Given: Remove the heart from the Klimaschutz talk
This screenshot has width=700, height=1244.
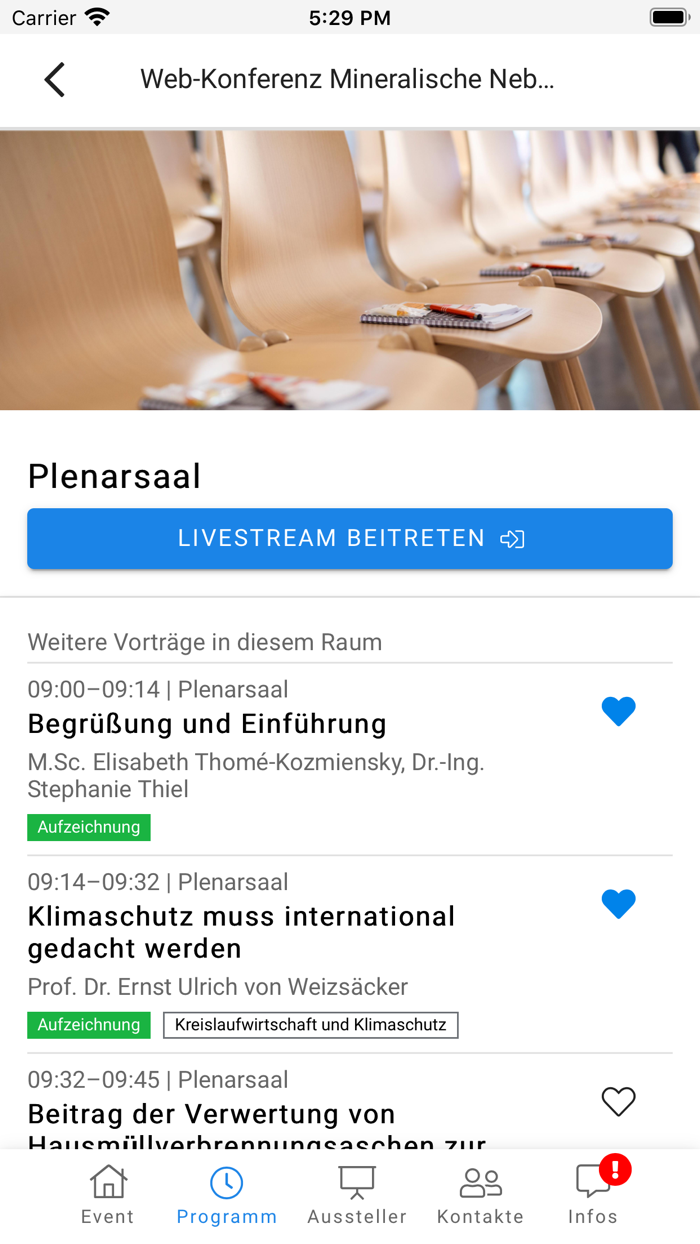Looking at the screenshot, I should pyautogui.click(x=618, y=904).
